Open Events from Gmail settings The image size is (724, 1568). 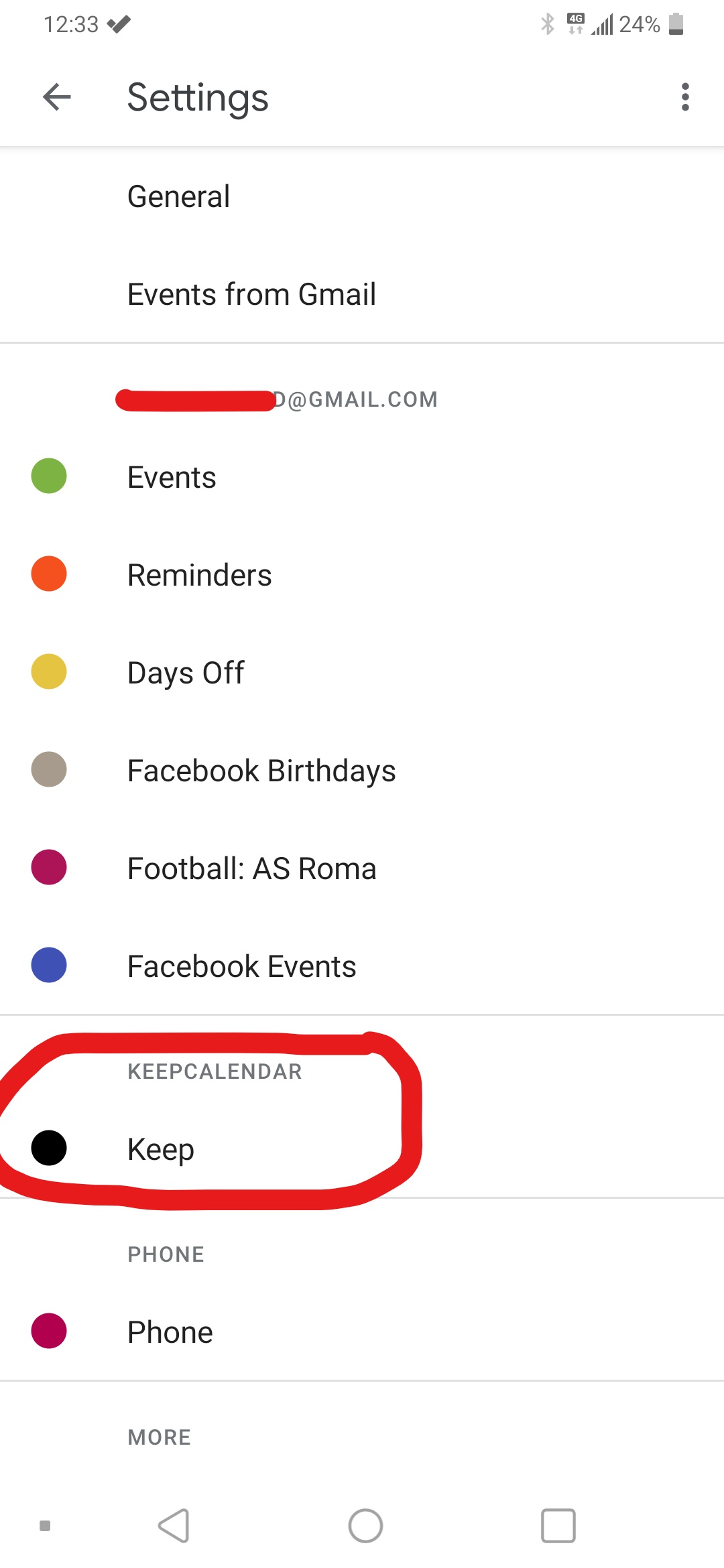coord(251,293)
